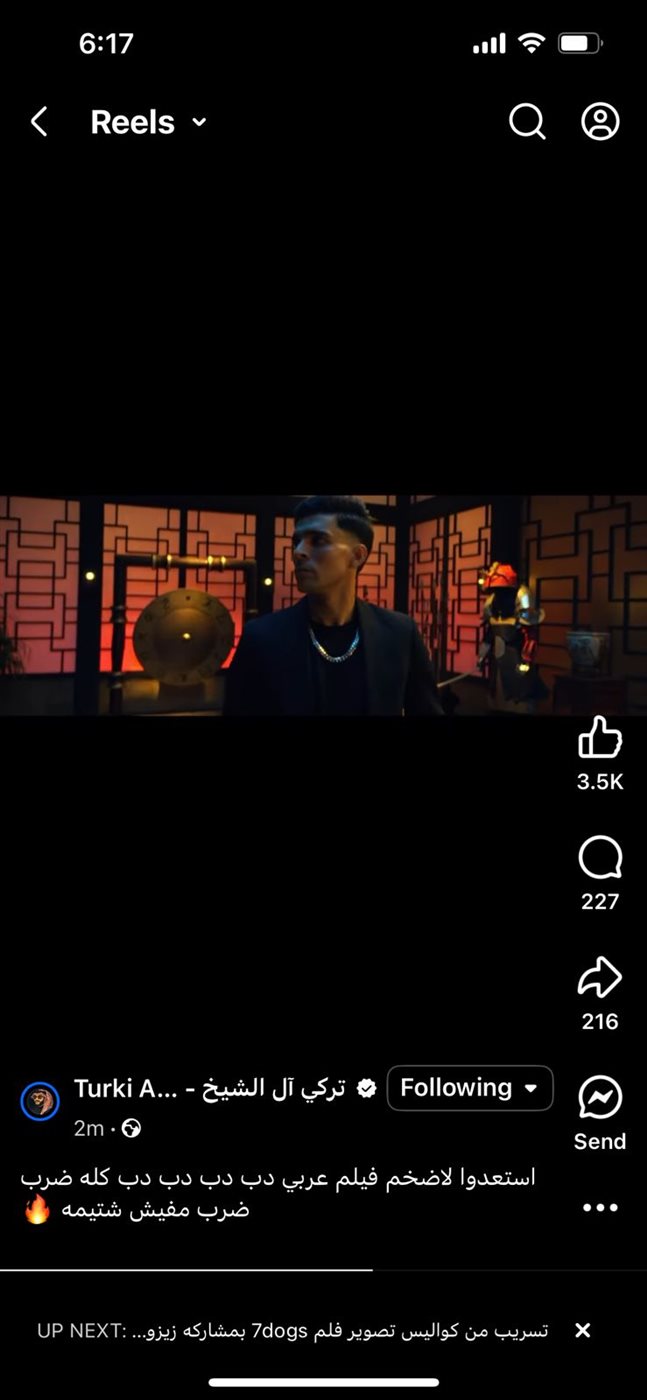
Task: Open the comments on this reel
Action: 600,859
